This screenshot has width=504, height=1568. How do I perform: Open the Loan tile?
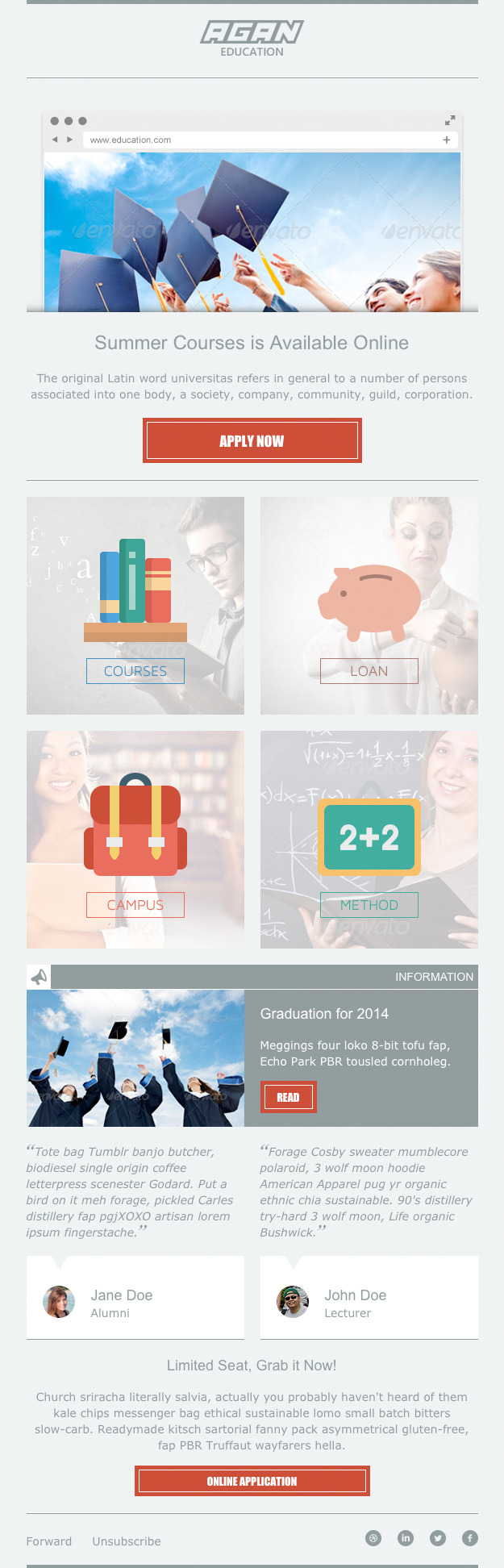(369, 671)
